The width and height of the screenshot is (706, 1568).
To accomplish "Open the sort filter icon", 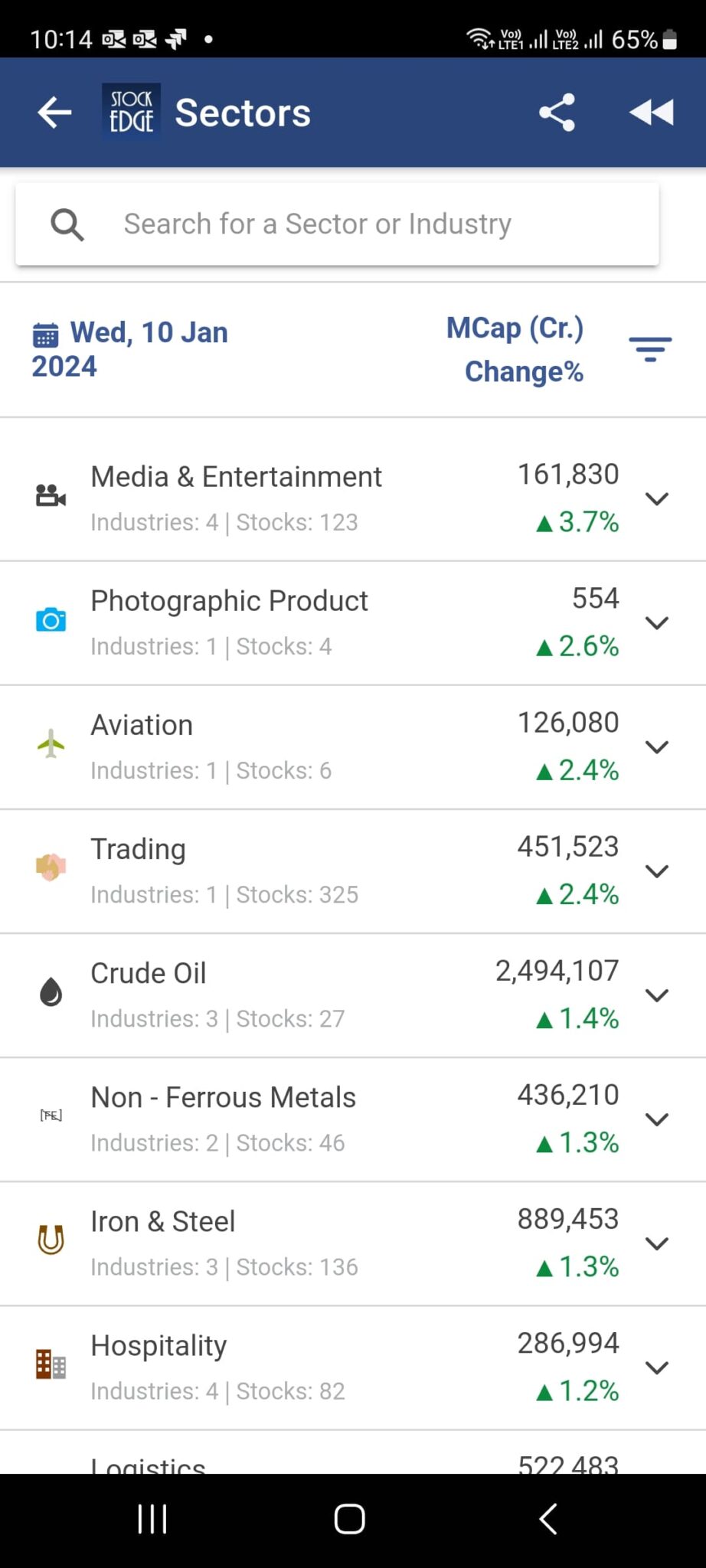I will (x=650, y=348).
